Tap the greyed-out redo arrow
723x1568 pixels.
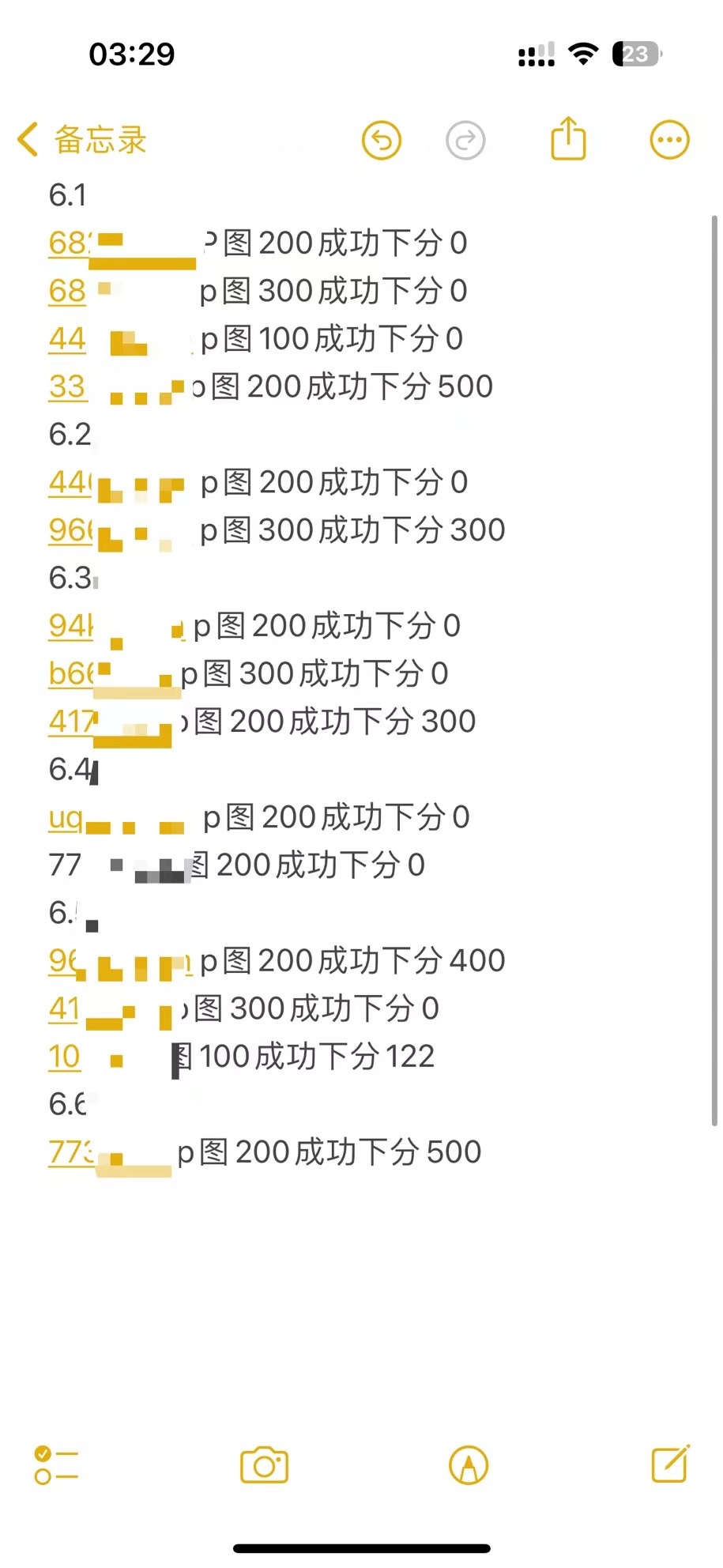[x=465, y=141]
